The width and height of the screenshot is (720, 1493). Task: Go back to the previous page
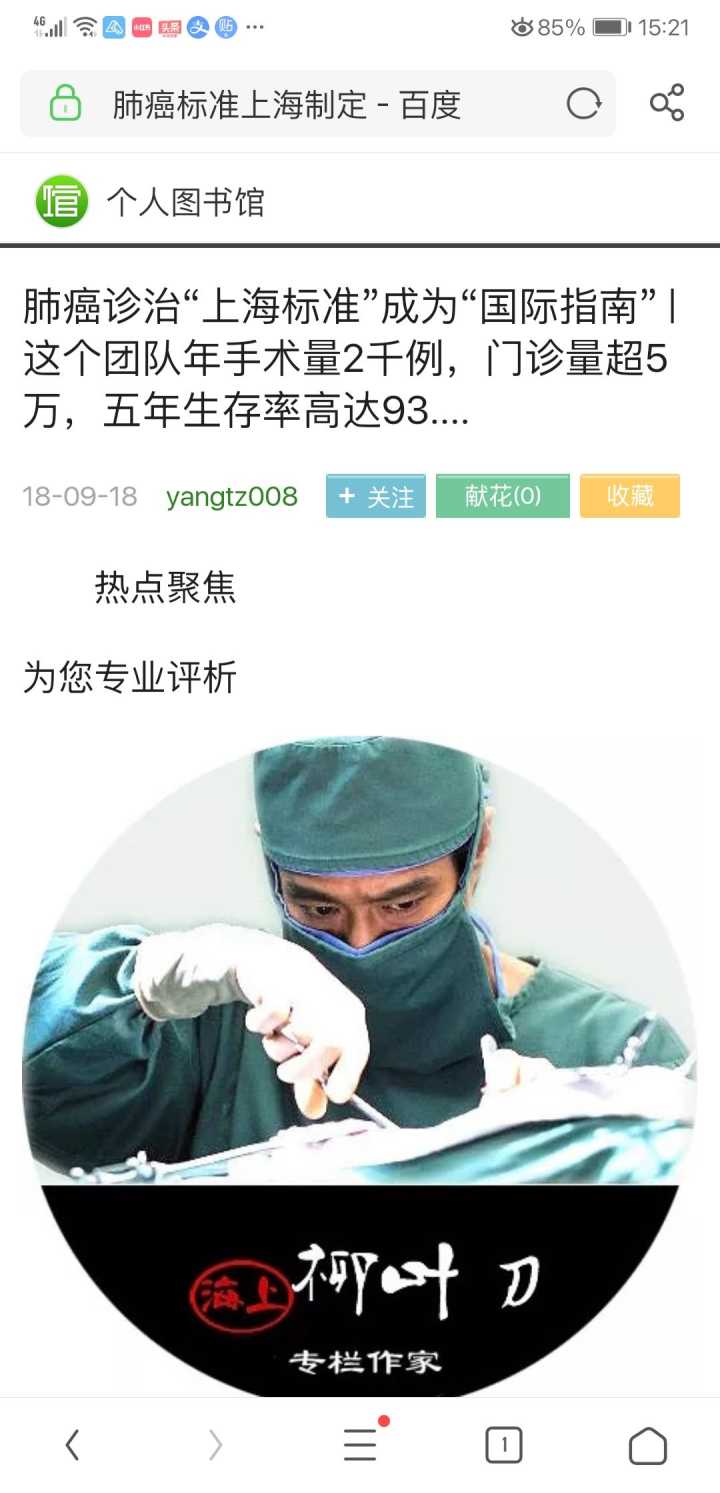[72, 1445]
